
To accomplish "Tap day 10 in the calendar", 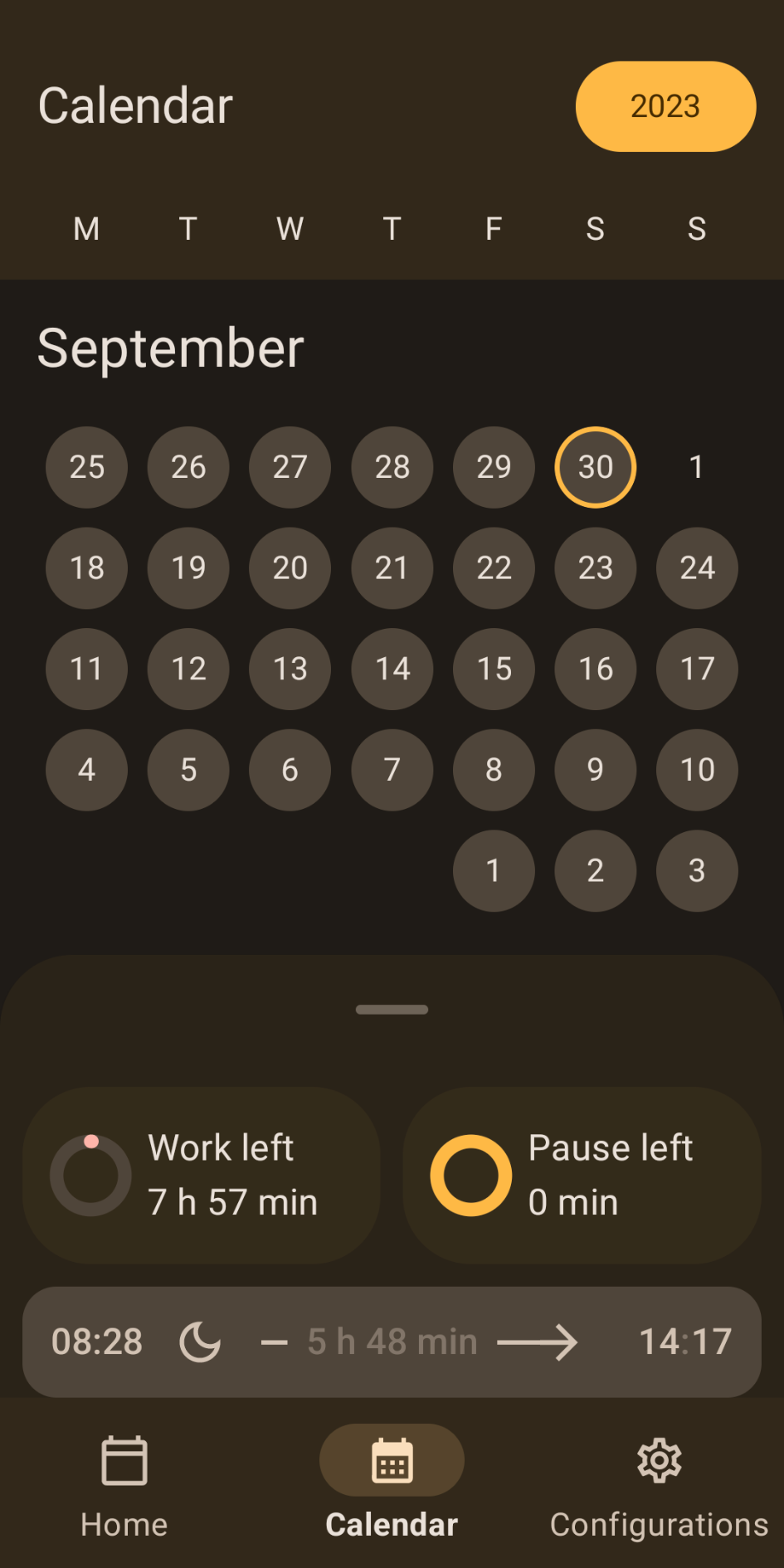I will (697, 770).
